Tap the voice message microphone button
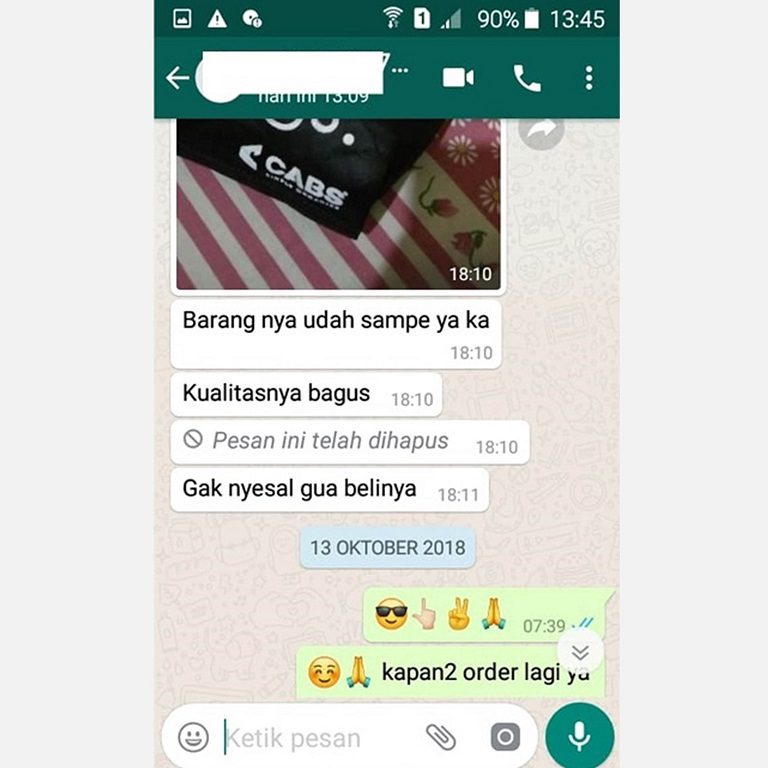 [580, 737]
